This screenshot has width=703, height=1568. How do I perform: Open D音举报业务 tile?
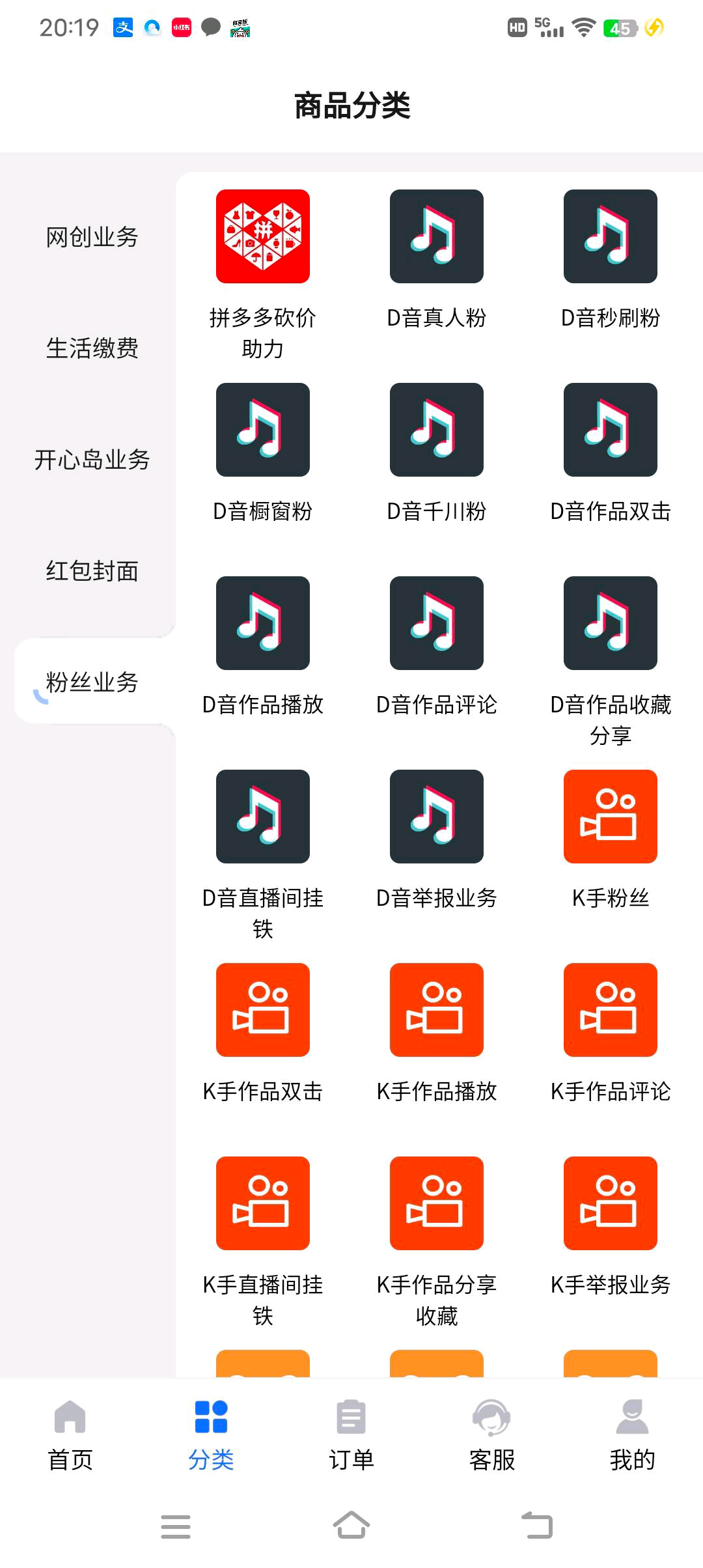tap(437, 841)
